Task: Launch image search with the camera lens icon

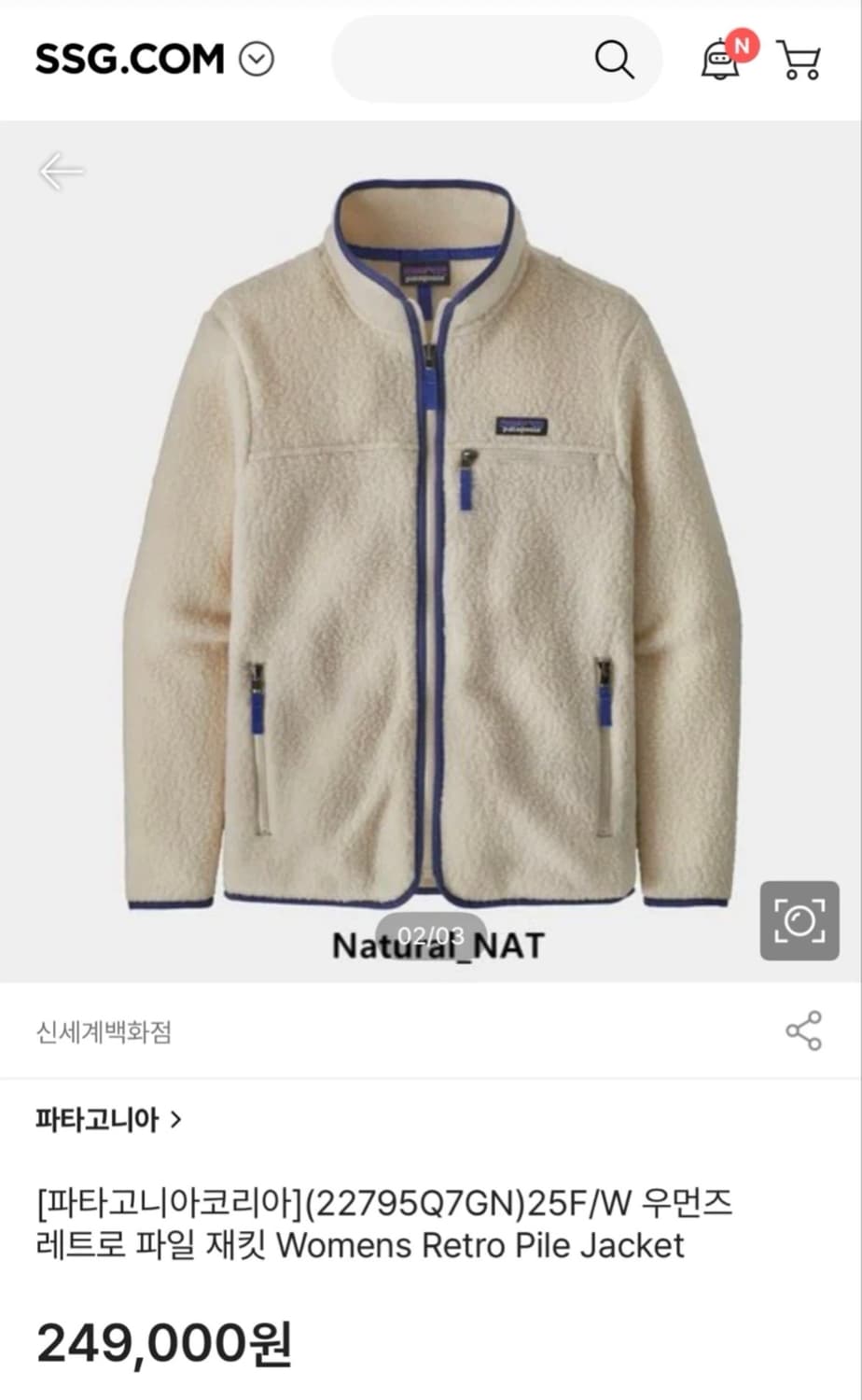Action: pos(799,920)
